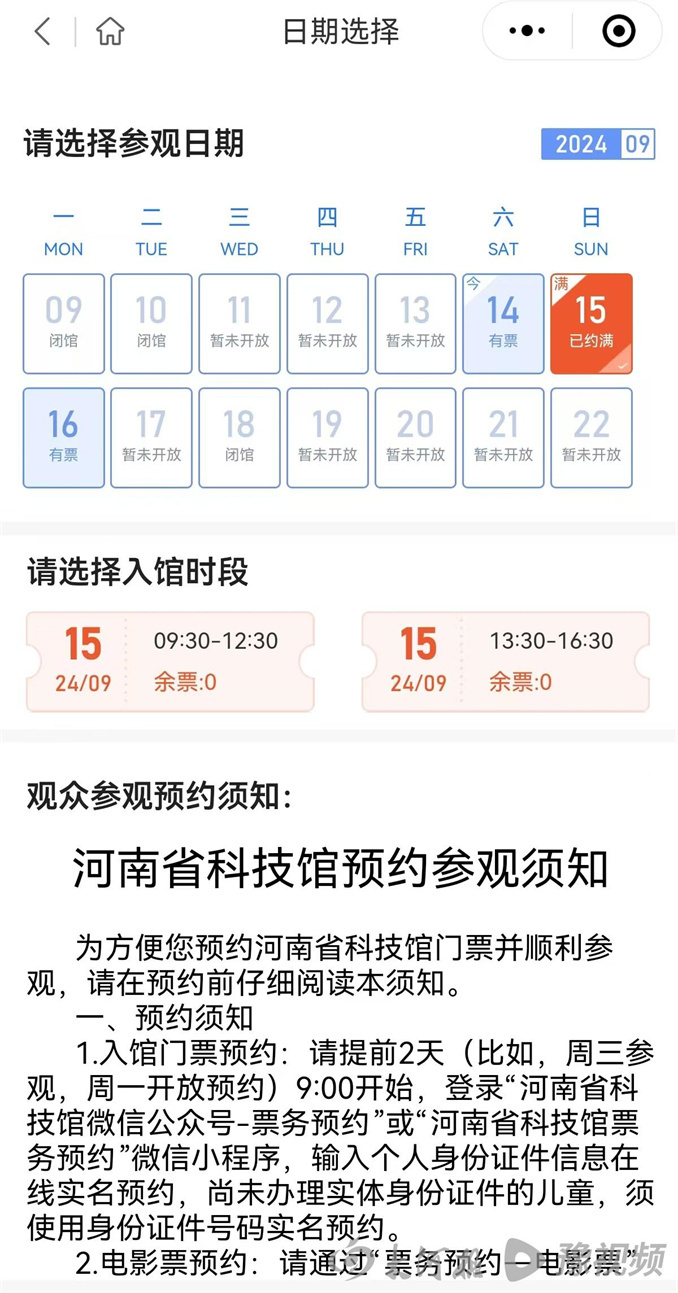Pick the 09:30-12:30 entry slot

click(170, 661)
